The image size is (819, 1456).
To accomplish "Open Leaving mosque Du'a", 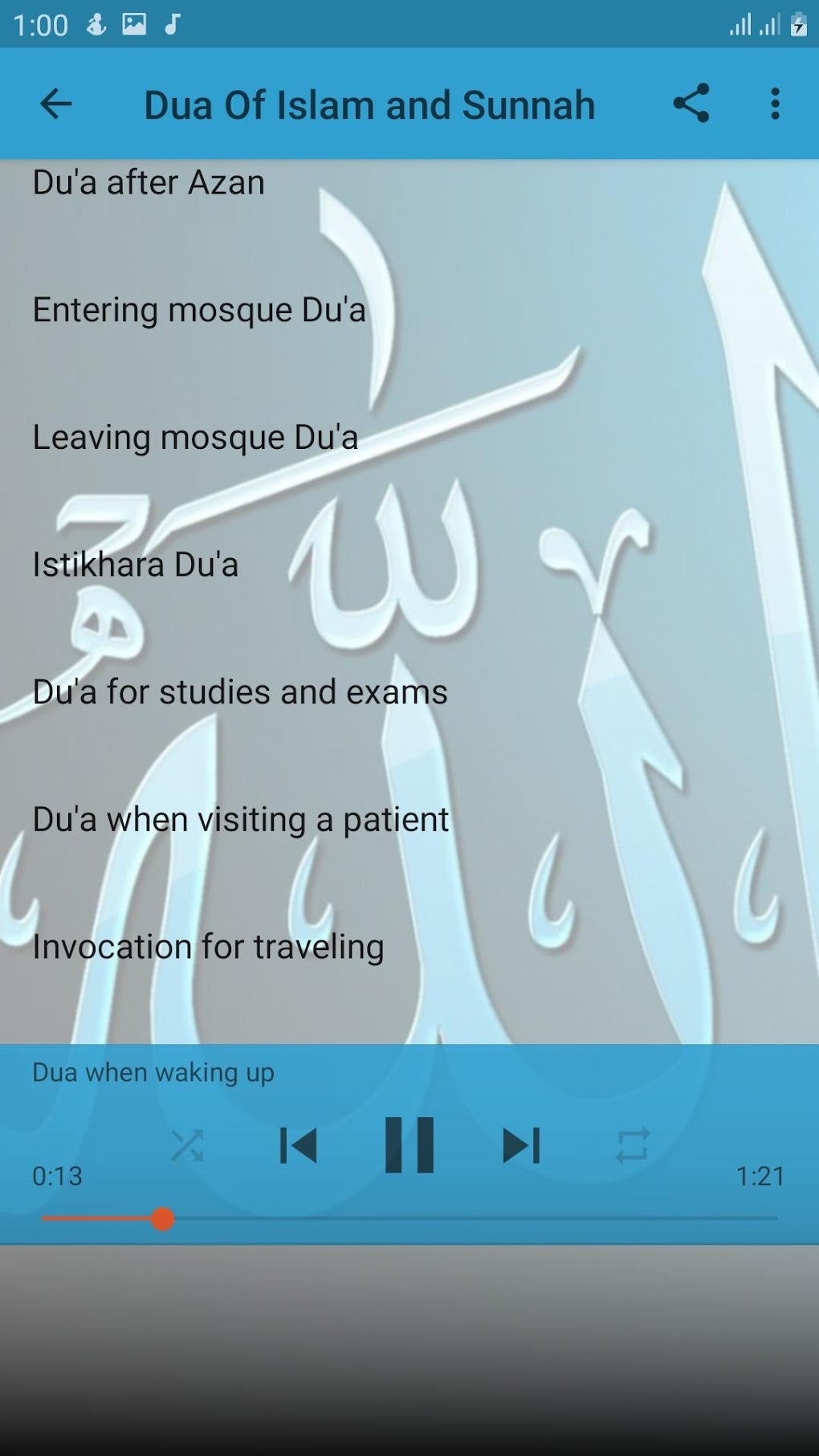I will [195, 438].
